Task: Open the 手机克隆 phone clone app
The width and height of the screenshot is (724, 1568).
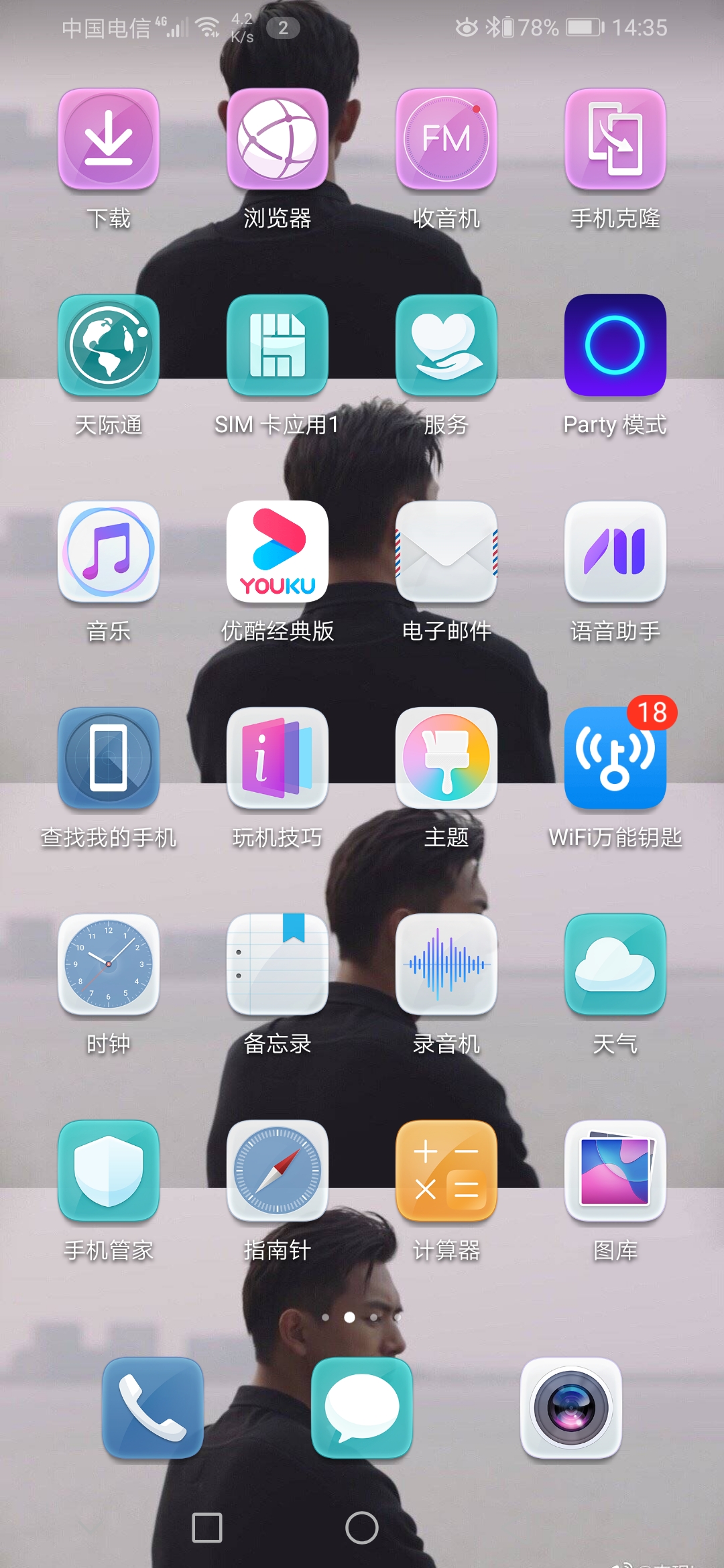Action: (x=615, y=139)
